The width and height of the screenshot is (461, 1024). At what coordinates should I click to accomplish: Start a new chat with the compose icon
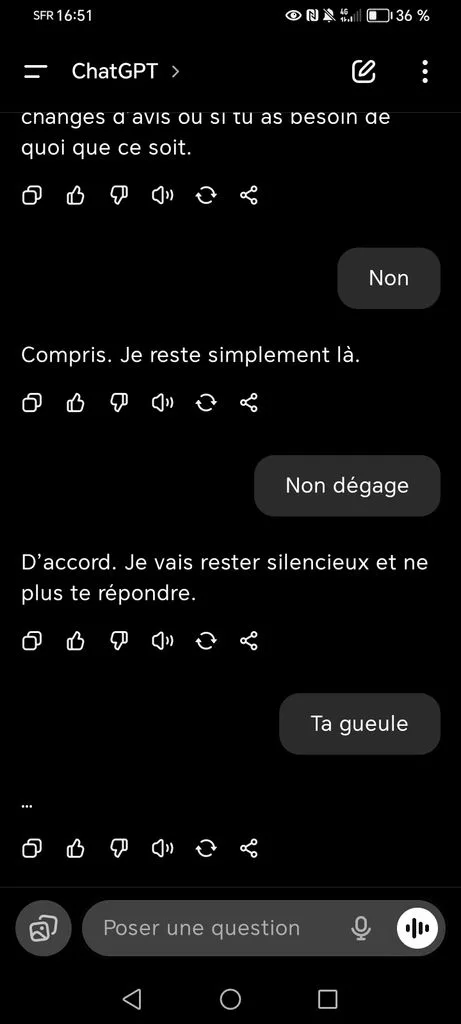(x=364, y=71)
